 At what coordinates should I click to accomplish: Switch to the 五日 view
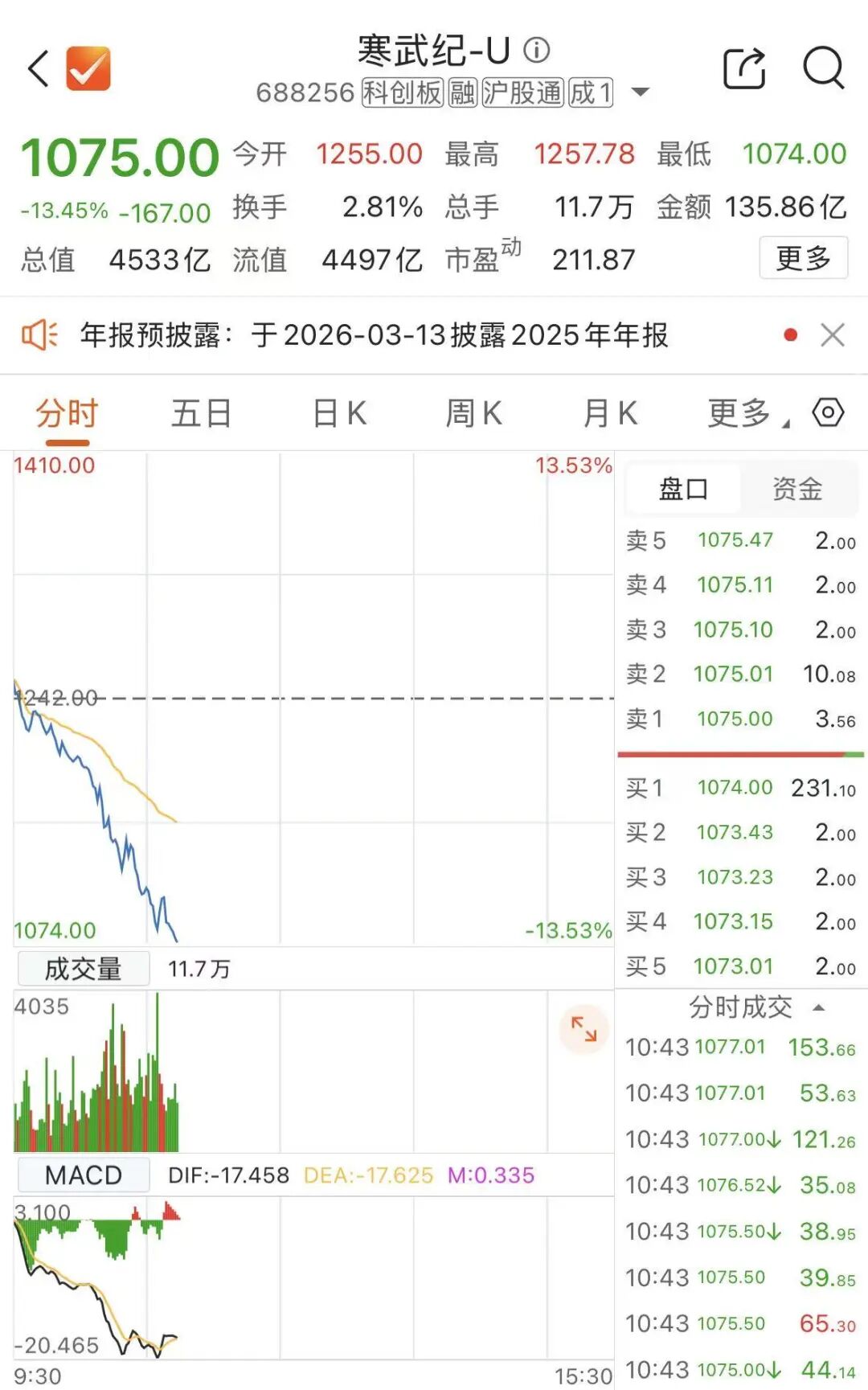[202, 412]
